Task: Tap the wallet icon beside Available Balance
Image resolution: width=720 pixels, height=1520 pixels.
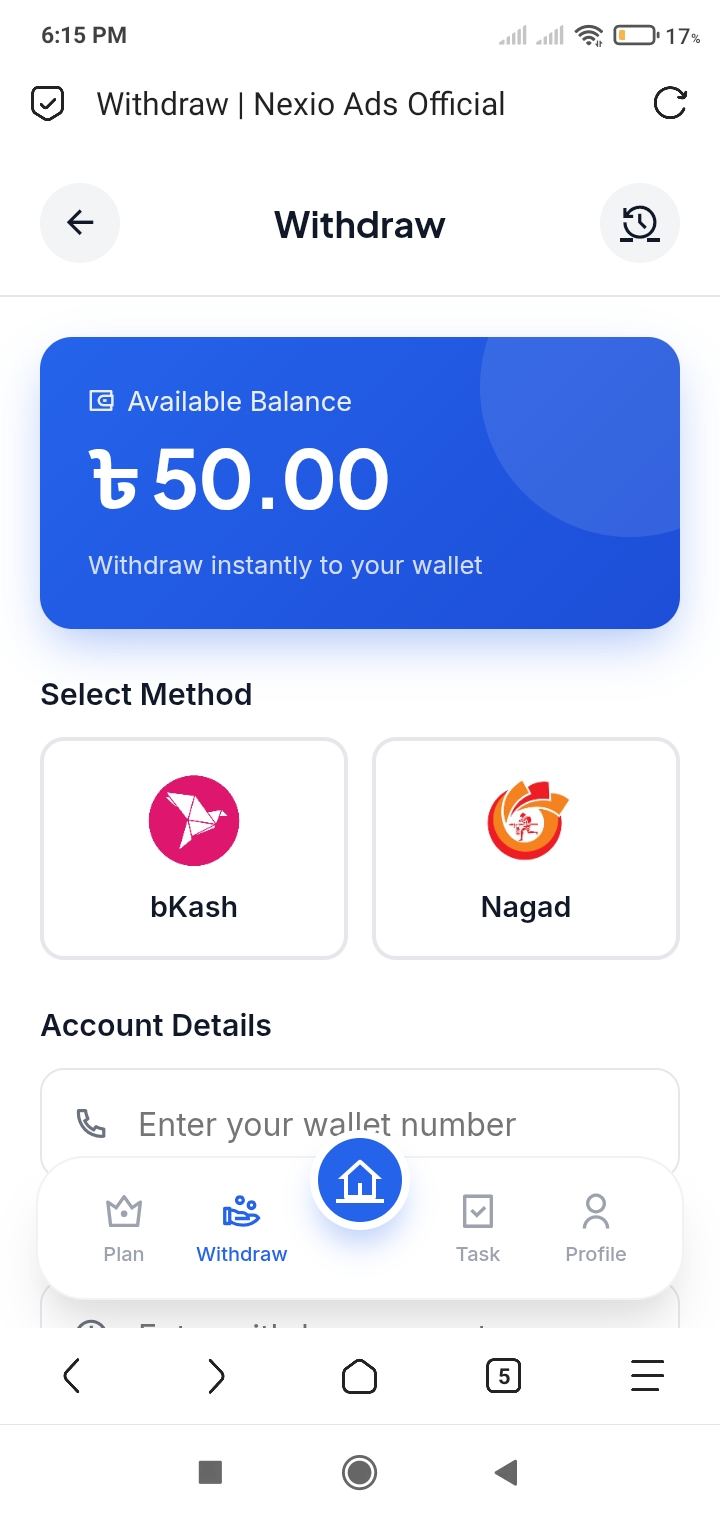Action: [x=100, y=400]
